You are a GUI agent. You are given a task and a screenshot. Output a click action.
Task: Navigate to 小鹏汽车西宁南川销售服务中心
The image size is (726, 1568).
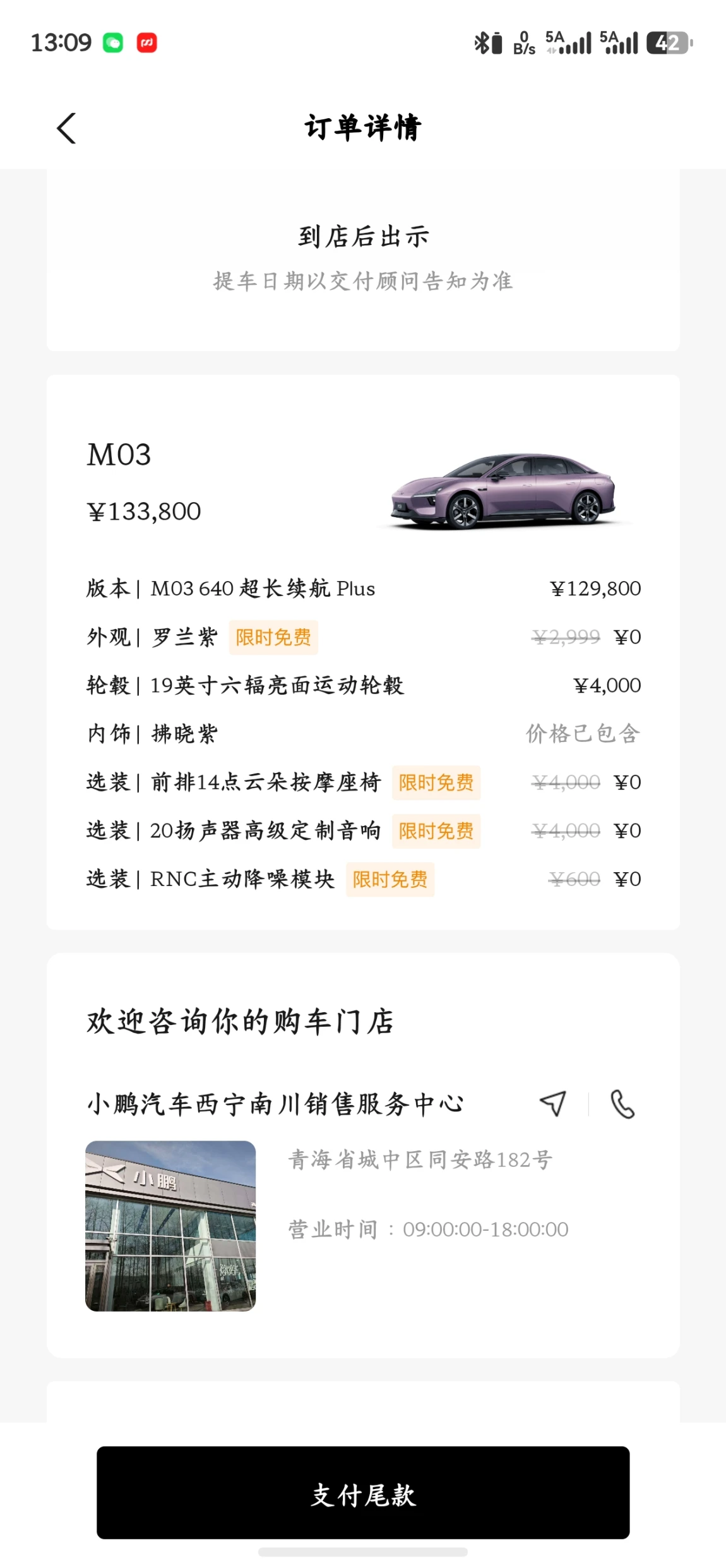point(552,1104)
